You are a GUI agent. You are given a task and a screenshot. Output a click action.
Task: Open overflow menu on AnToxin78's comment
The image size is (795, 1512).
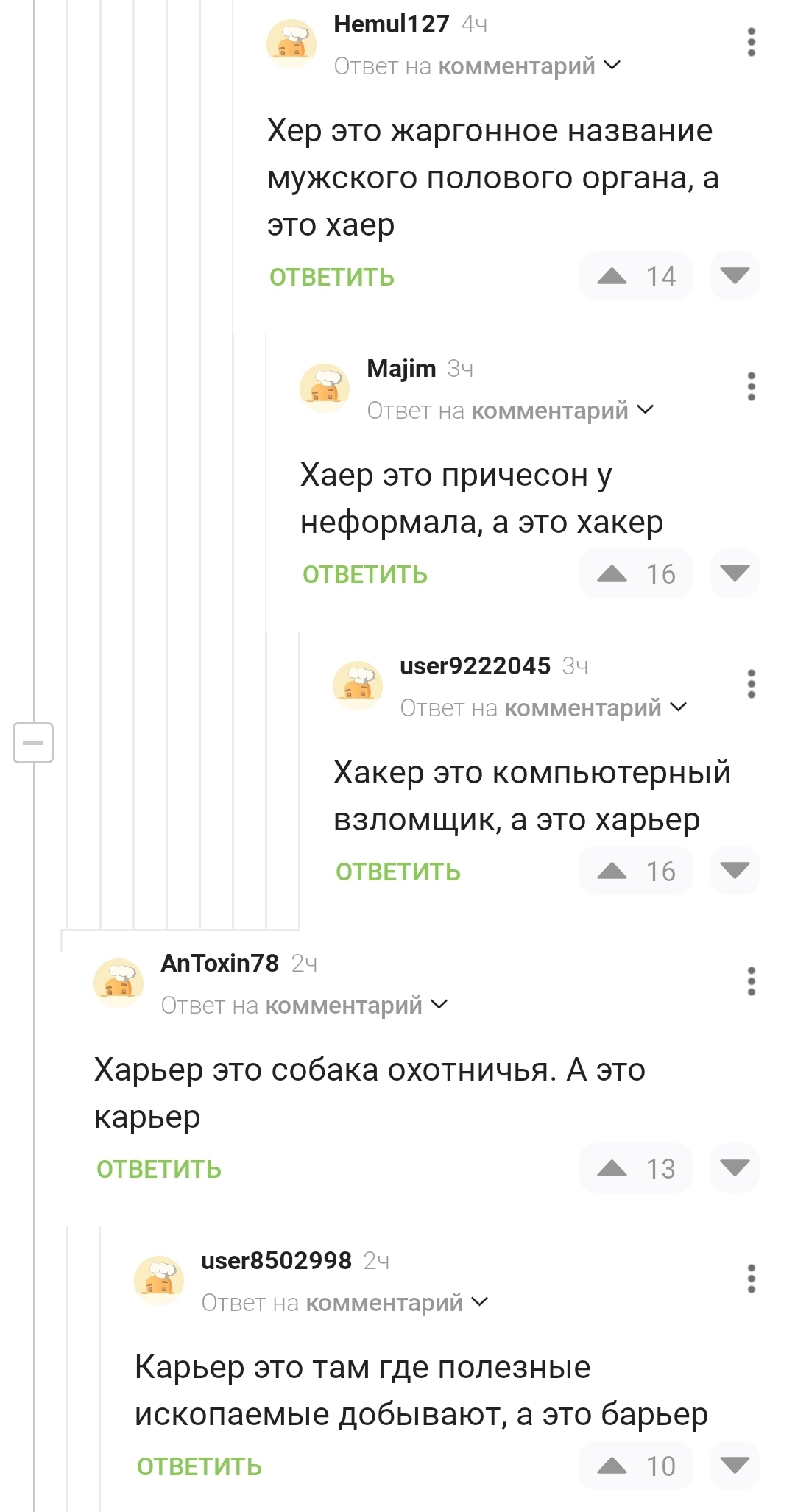tap(751, 981)
